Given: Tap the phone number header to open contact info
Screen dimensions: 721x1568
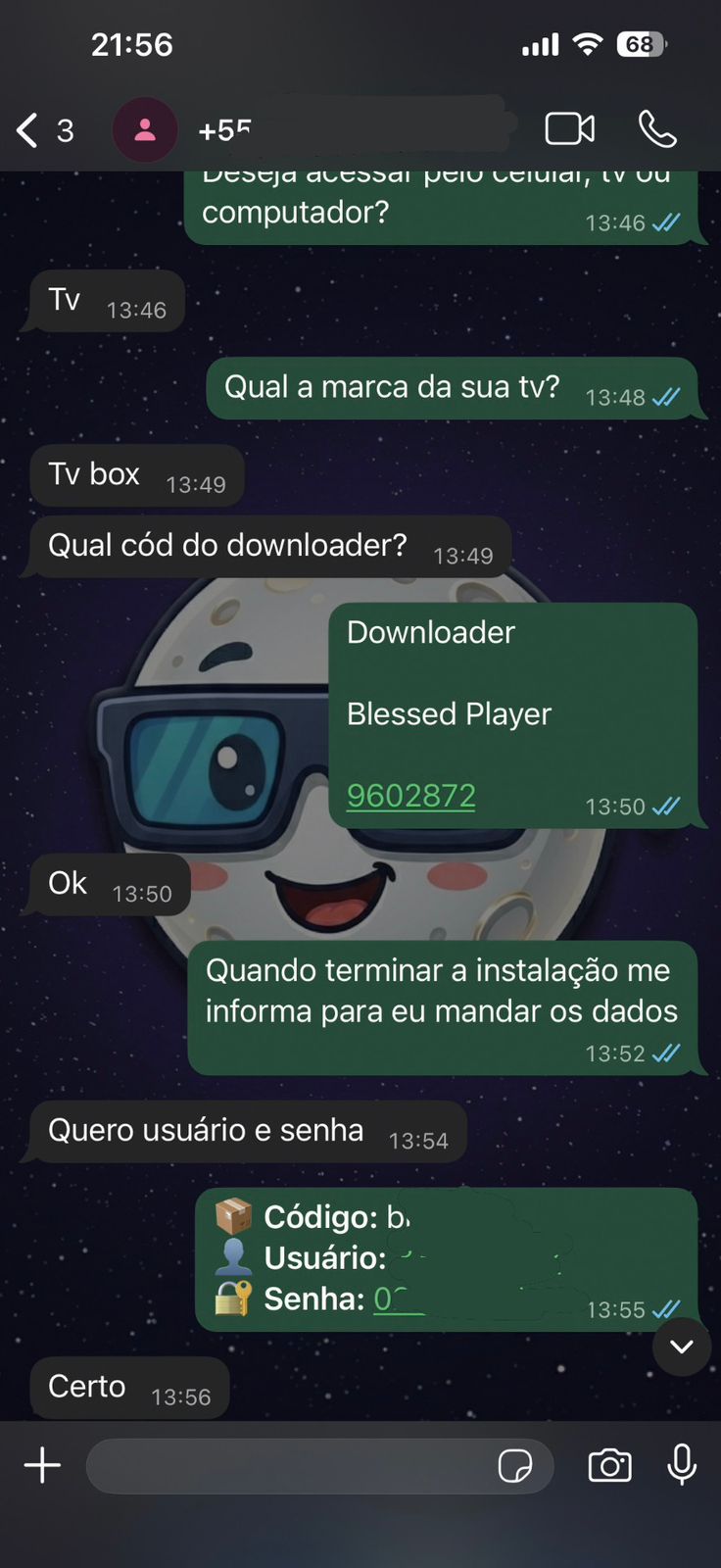Looking at the screenshot, I should tap(294, 128).
